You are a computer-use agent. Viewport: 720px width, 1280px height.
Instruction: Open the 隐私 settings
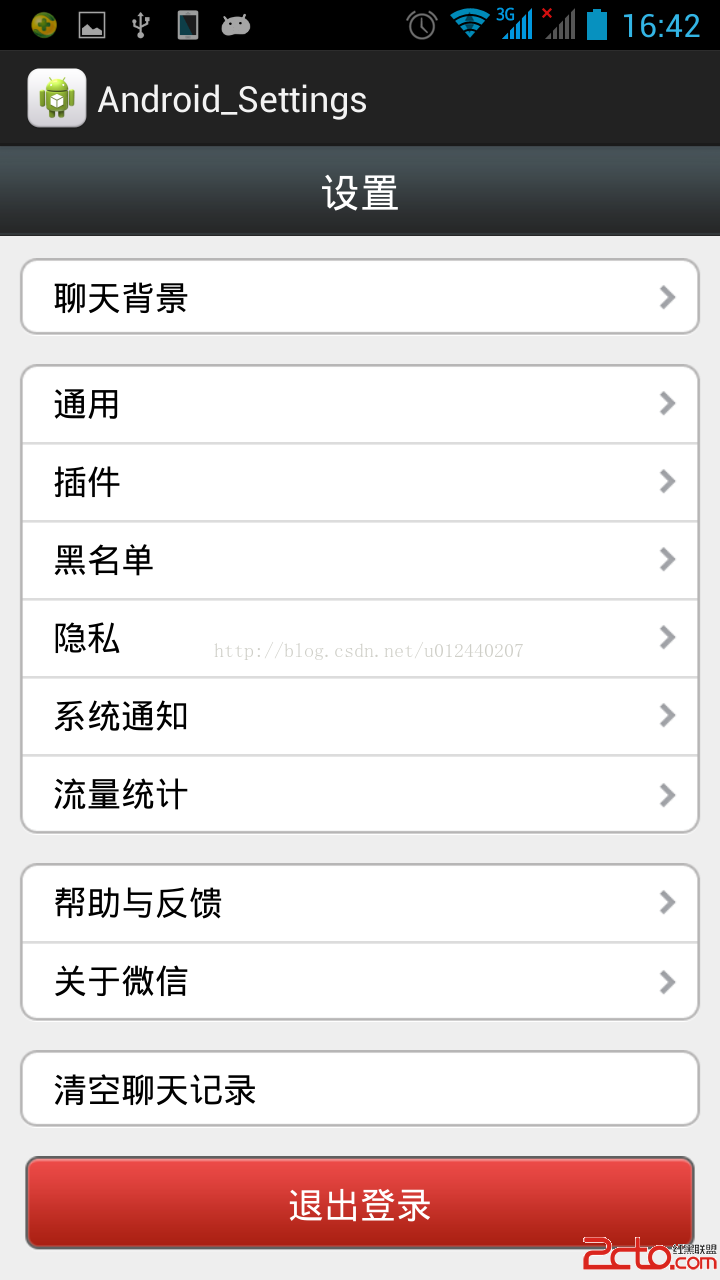tap(360, 638)
